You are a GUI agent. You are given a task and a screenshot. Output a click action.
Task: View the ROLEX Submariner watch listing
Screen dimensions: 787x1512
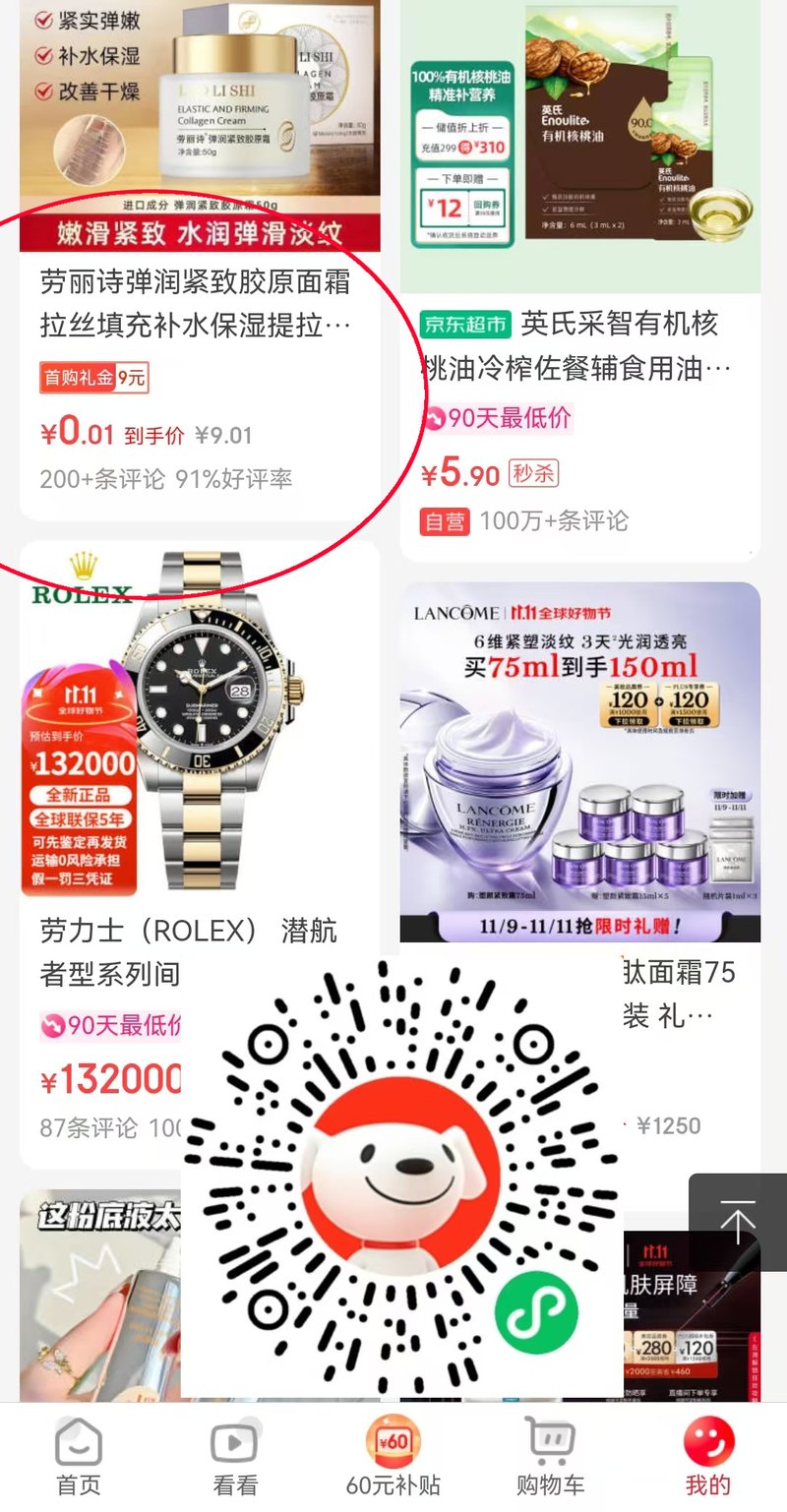click(x=197, y=728)
